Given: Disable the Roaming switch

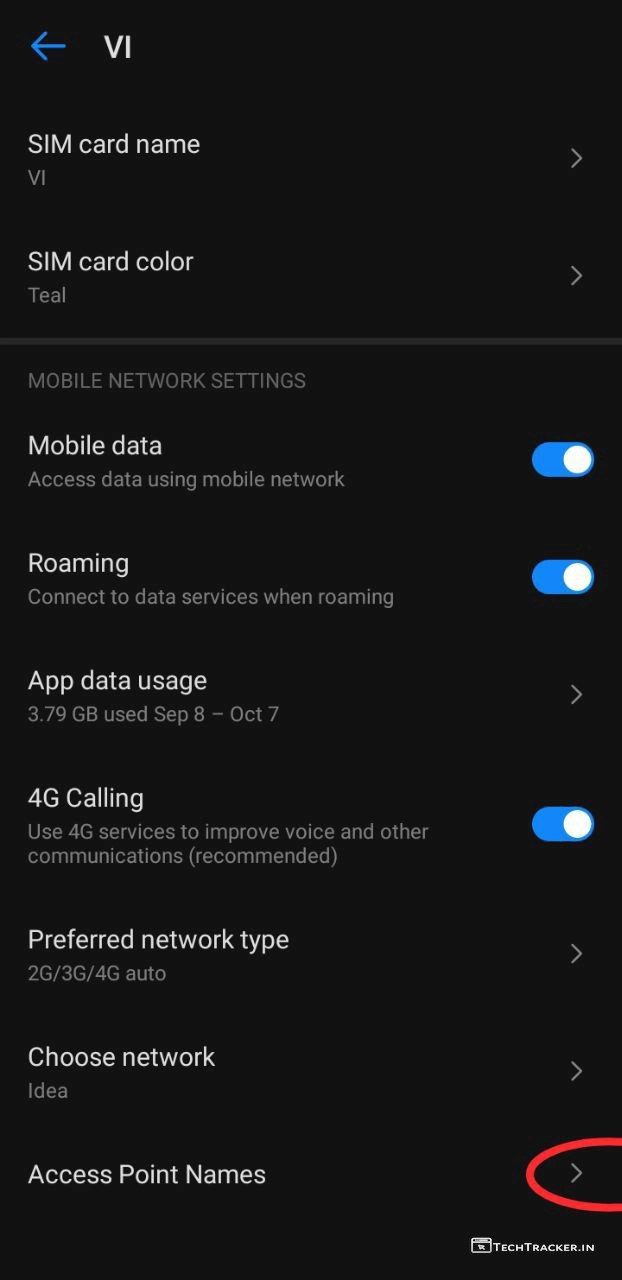Looking at the screenshot, I should point(562,578).
